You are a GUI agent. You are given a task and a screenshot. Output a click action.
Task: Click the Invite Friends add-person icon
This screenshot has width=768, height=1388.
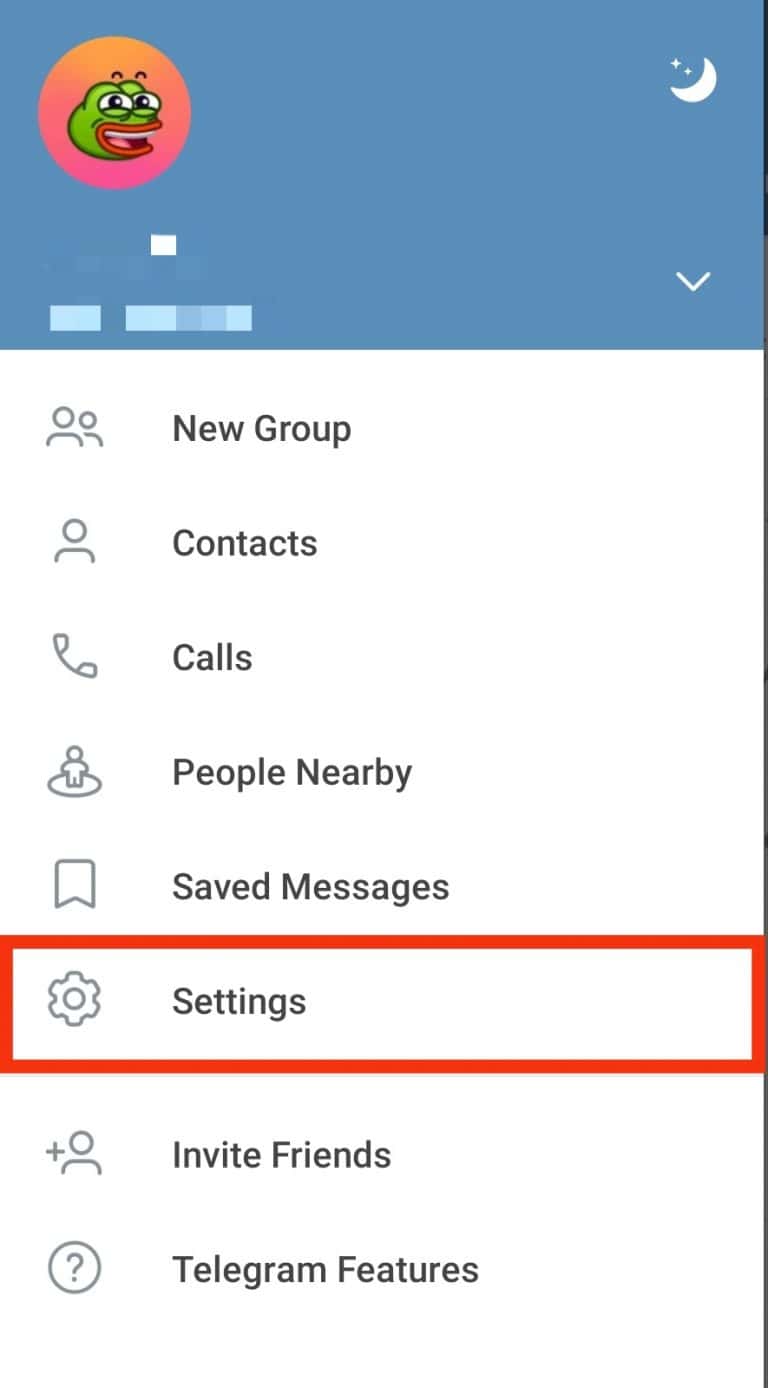click(x=73, y=1154)
